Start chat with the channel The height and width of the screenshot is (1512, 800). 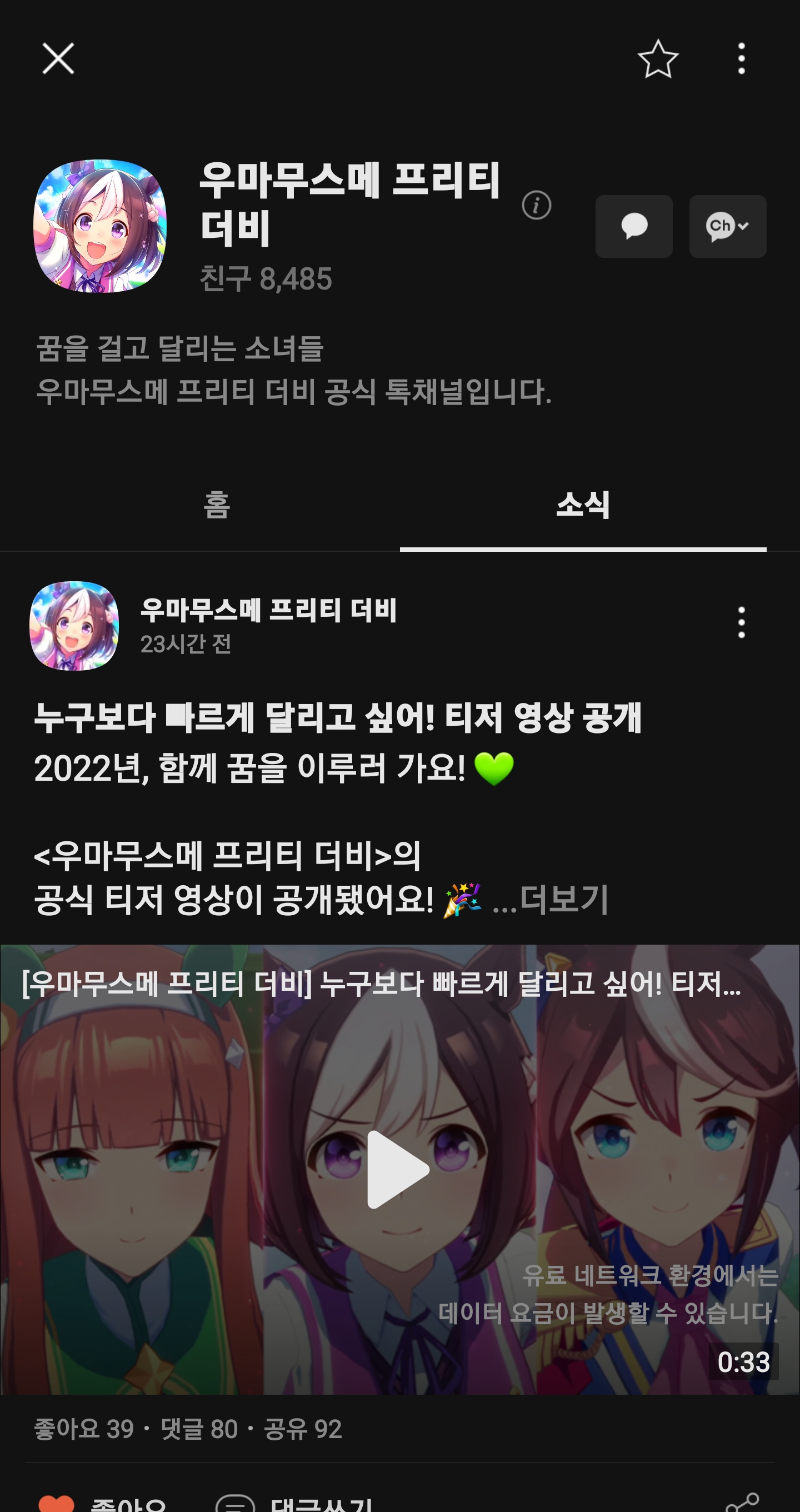[x=633, y=227]
